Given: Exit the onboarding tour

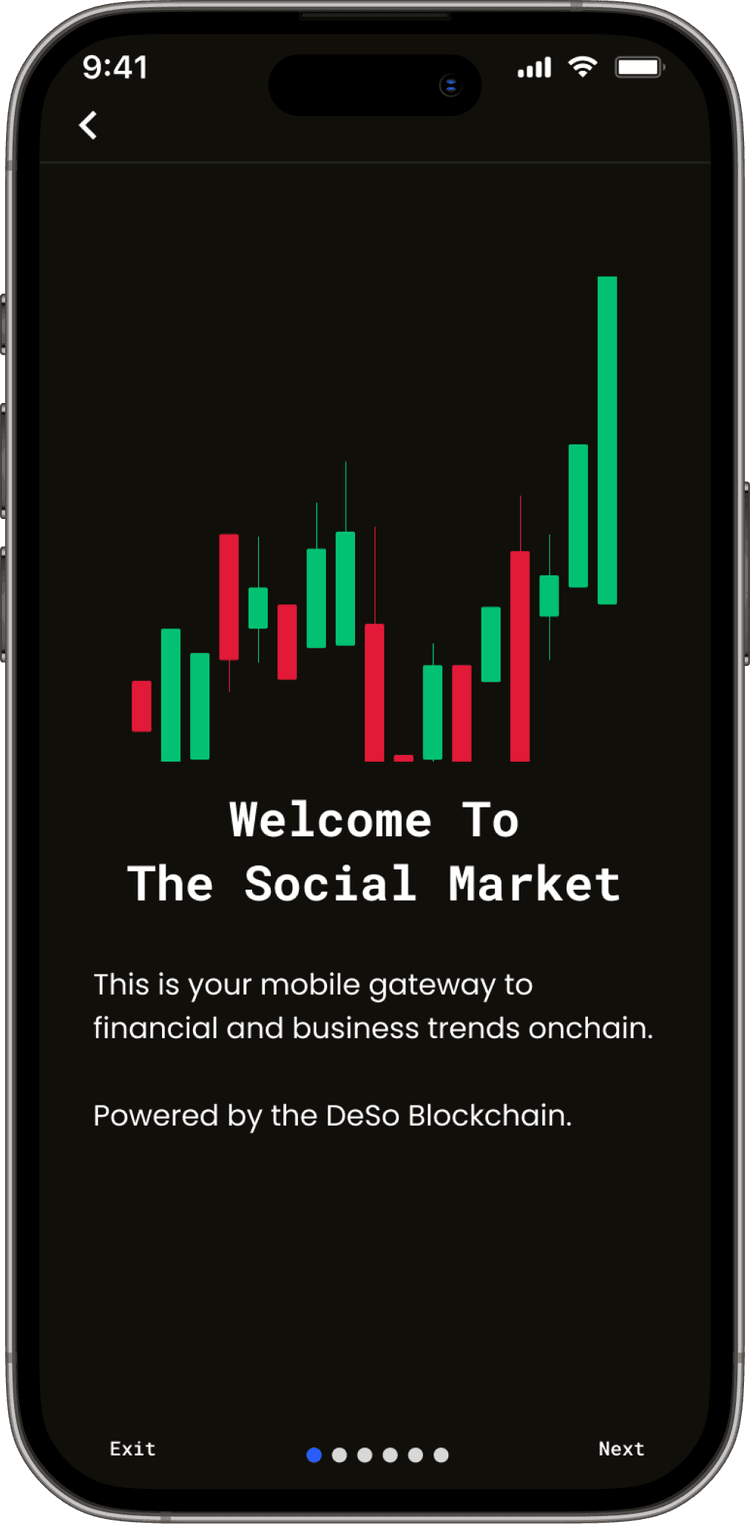Looking at the screenshot, I should pos(132,1448).
